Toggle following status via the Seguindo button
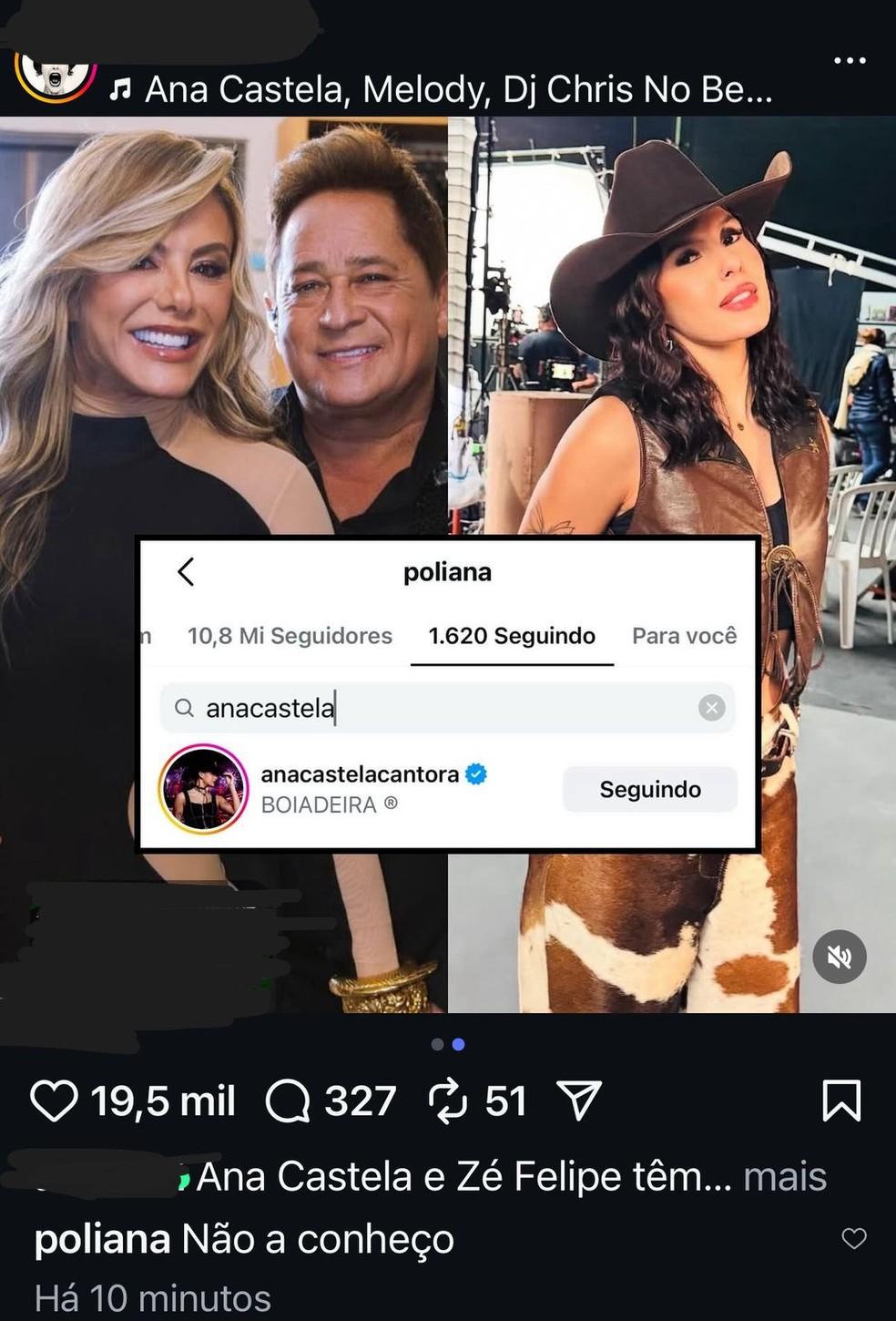This screenshot has width=896, height=1321. point(649,789)
